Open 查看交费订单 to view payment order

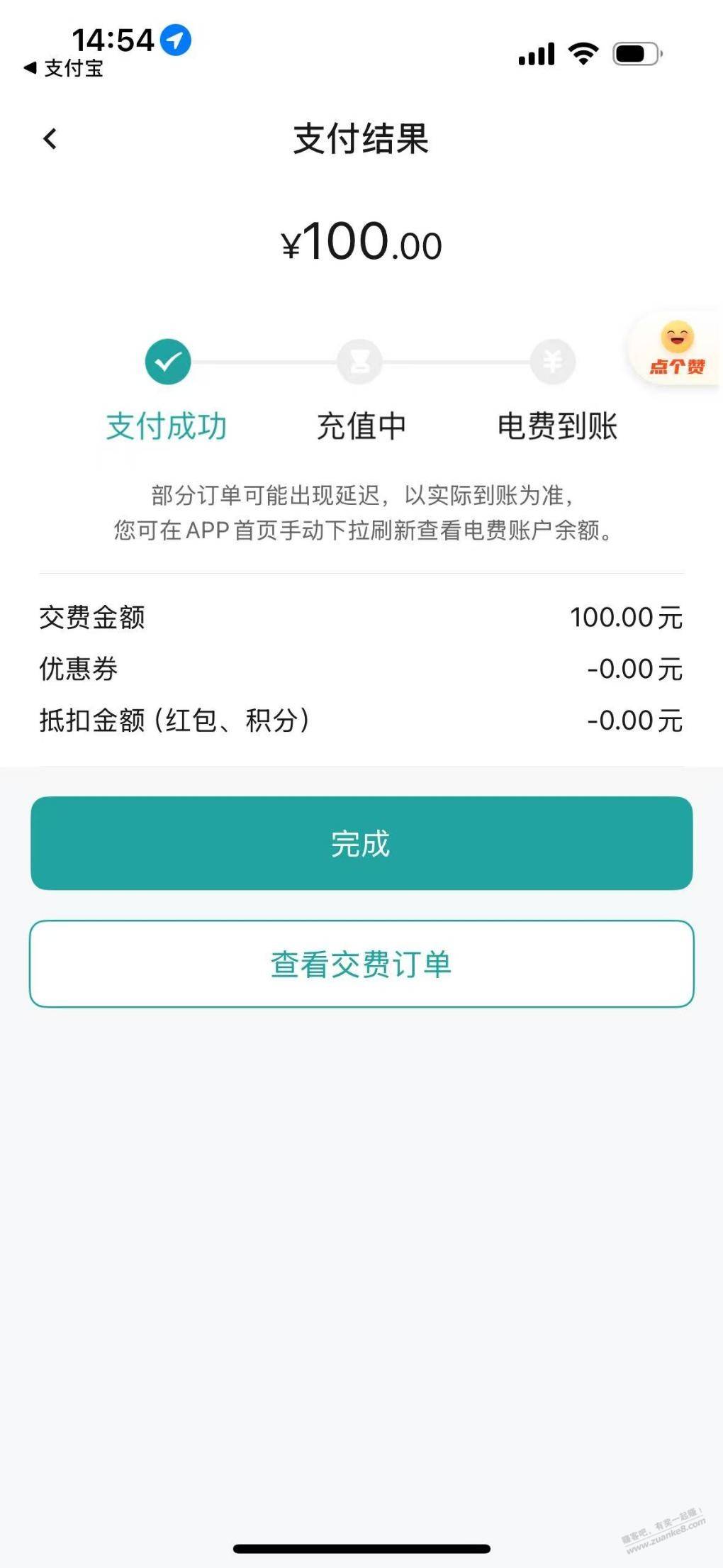tap(361, 964)
